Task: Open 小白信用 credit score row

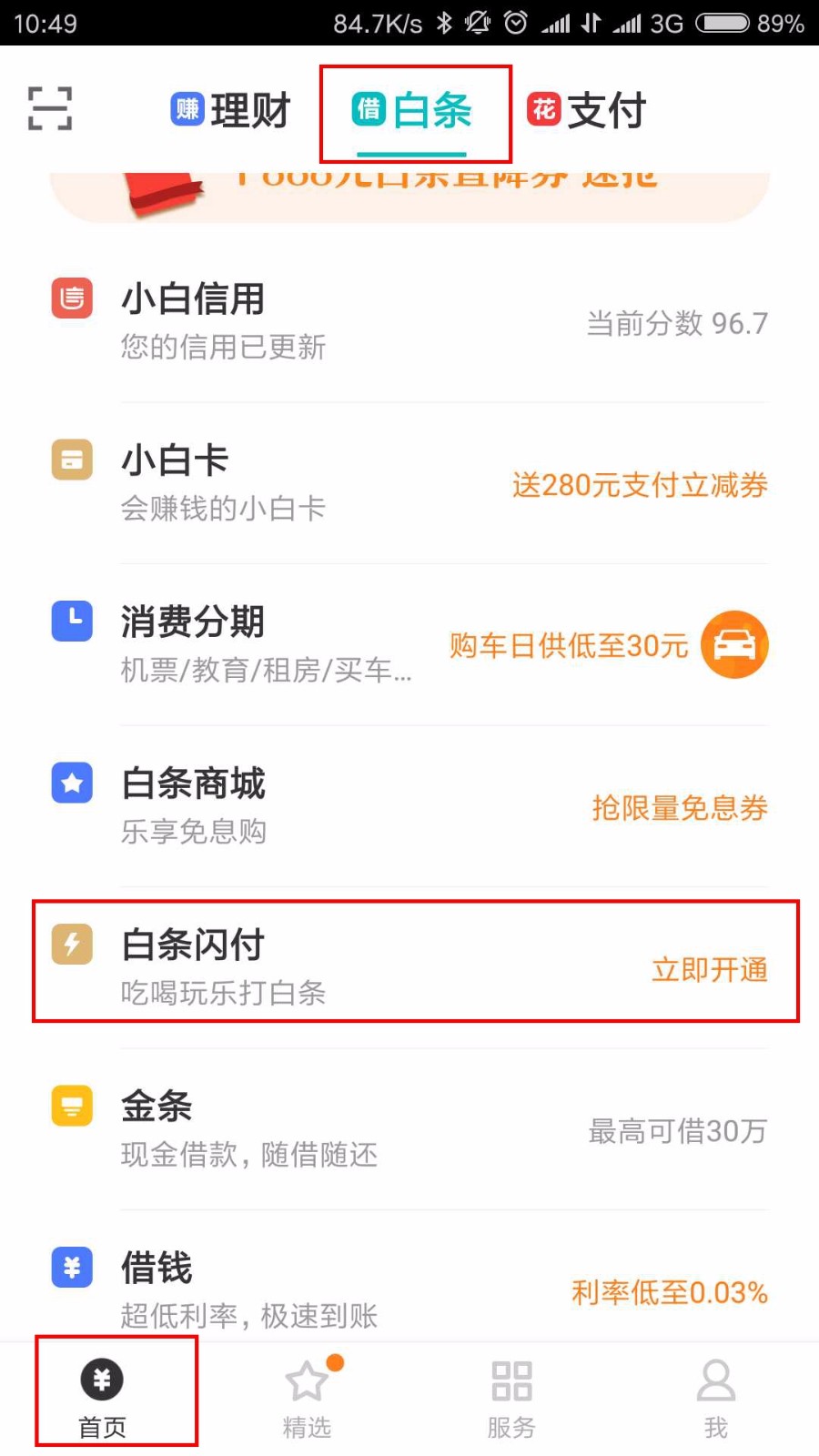Action: (x=409, y=322)
